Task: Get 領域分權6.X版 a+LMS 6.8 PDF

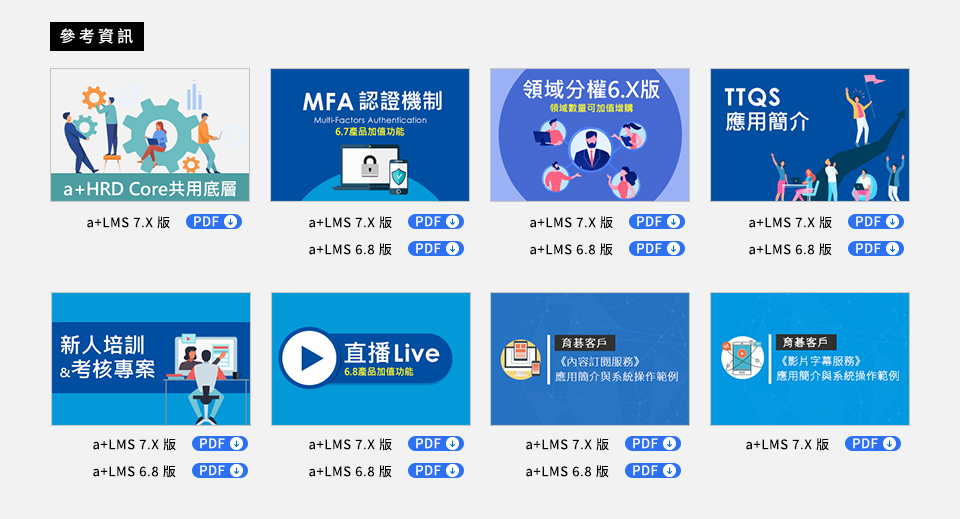Action: pos(656,249)
